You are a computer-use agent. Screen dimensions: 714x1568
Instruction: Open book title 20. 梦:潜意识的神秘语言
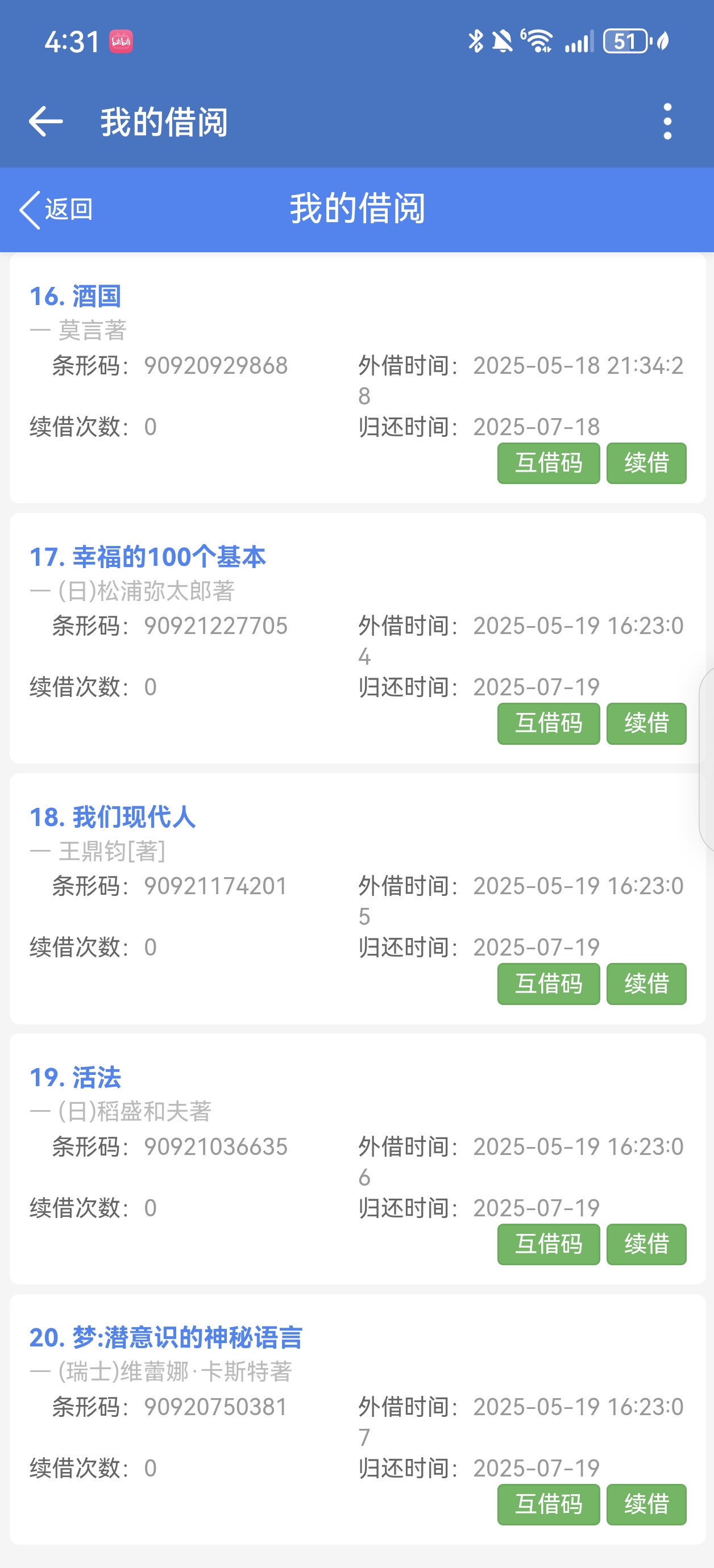coord(165,1337)
